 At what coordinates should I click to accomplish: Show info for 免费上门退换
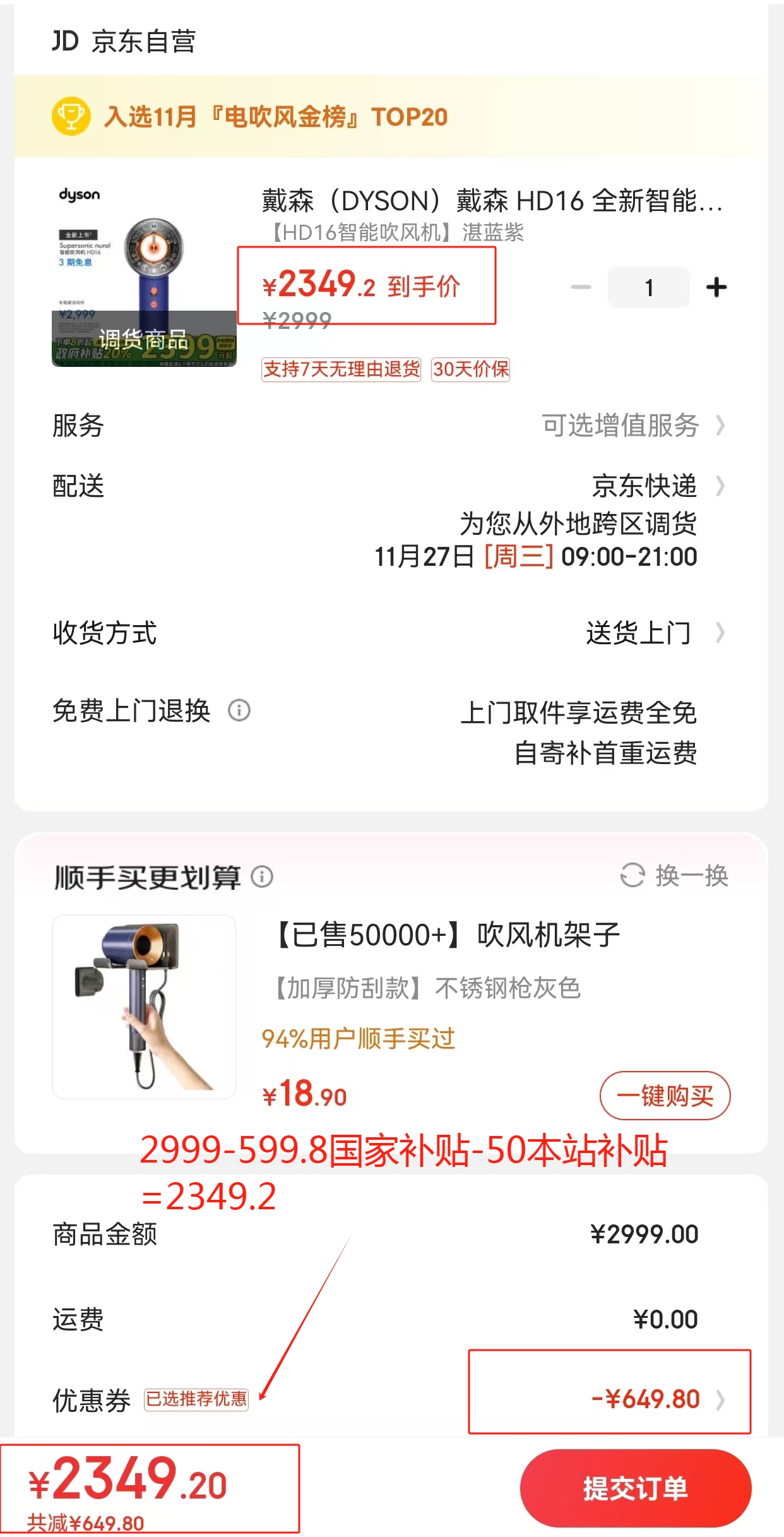tap(239, 710)
